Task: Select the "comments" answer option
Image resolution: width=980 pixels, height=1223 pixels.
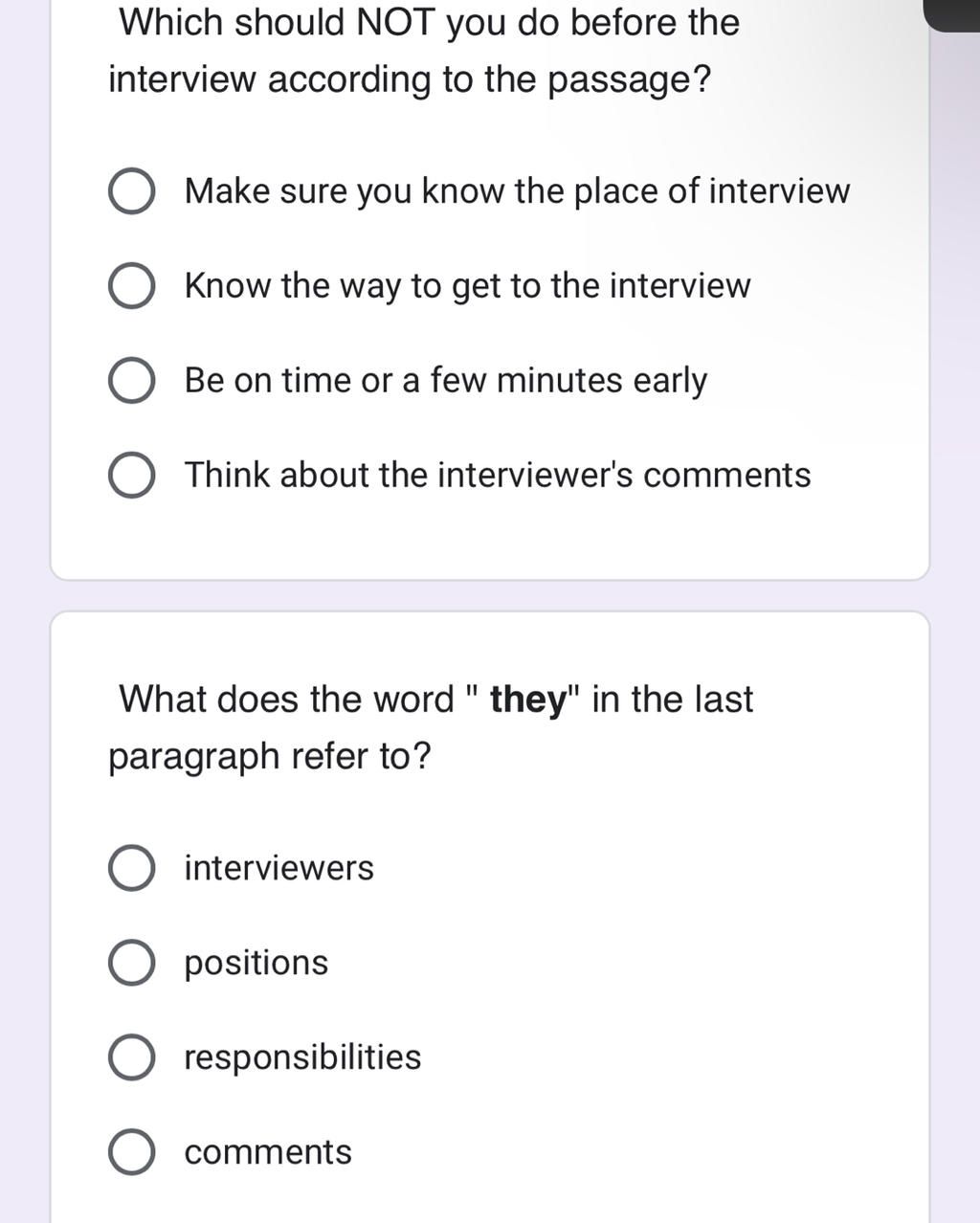Action: click(x=133, y=1151)
